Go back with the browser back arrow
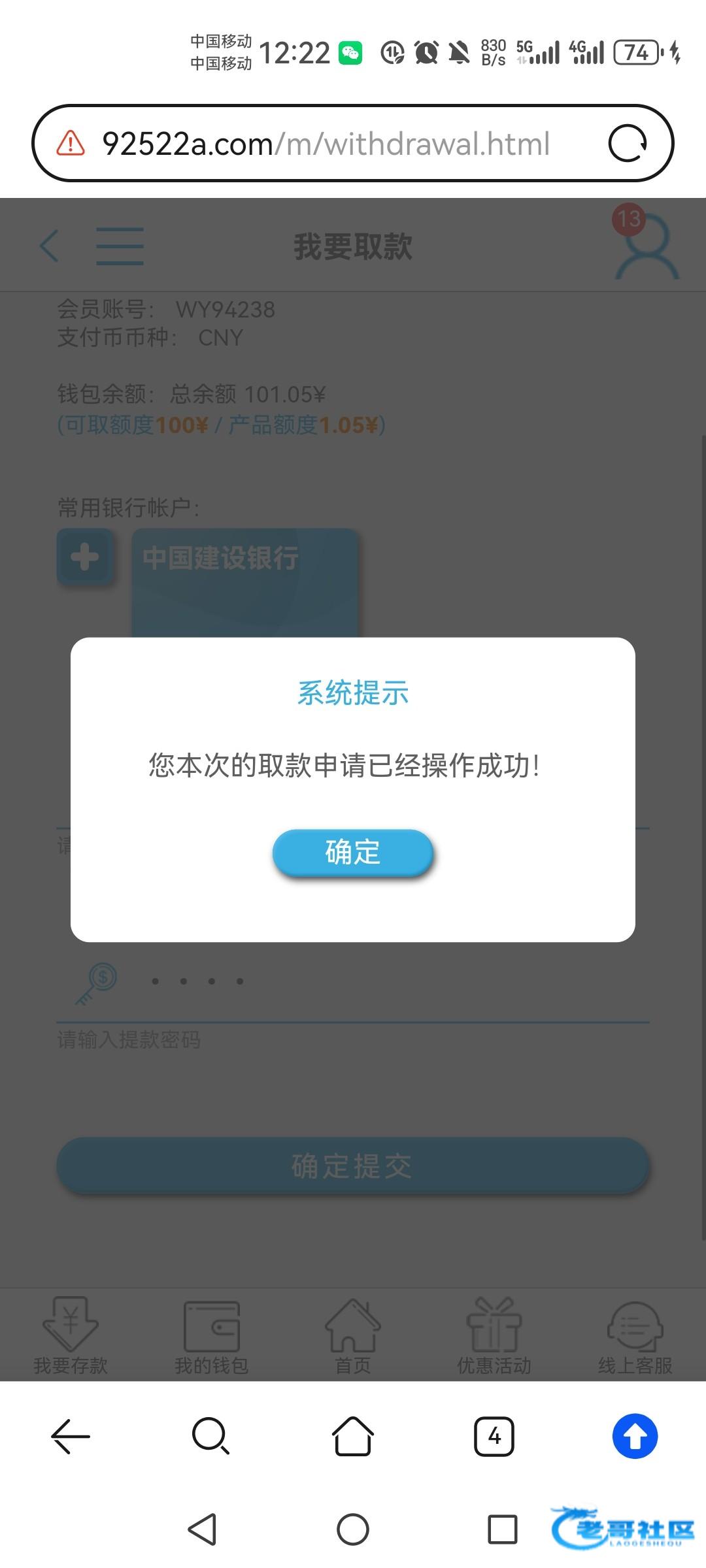 tap(71, 1437)
